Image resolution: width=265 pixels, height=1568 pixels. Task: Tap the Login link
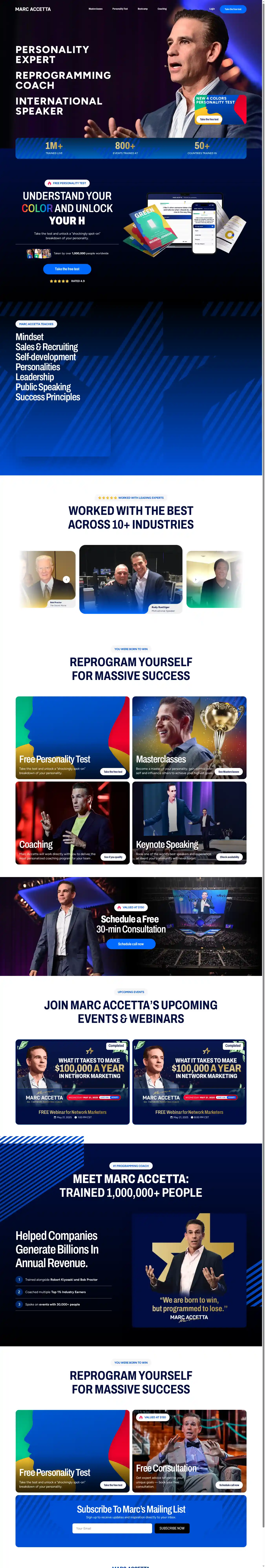coord(212,9)
